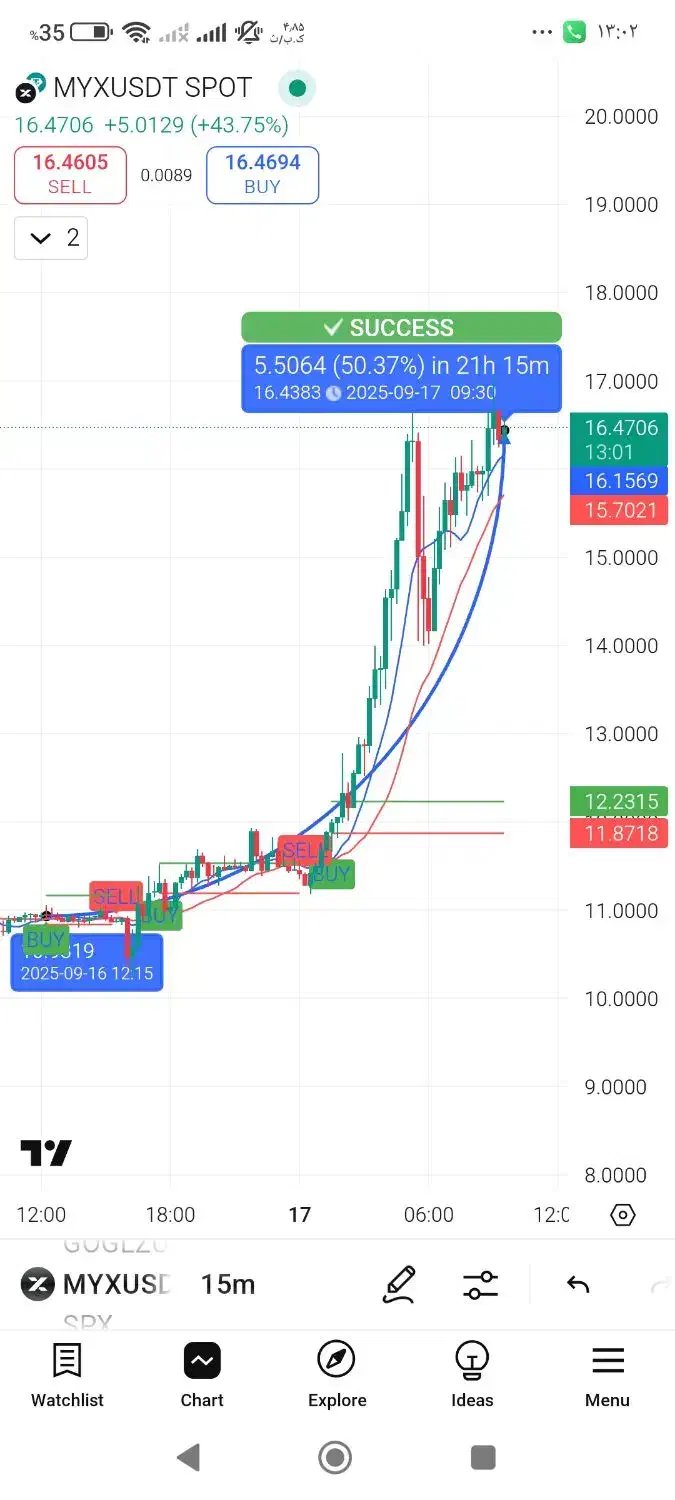This screenshot has width=675, height=1500.
Task: Open the MYXUSDT SPOT symbol title
Action: click(152, 88)
